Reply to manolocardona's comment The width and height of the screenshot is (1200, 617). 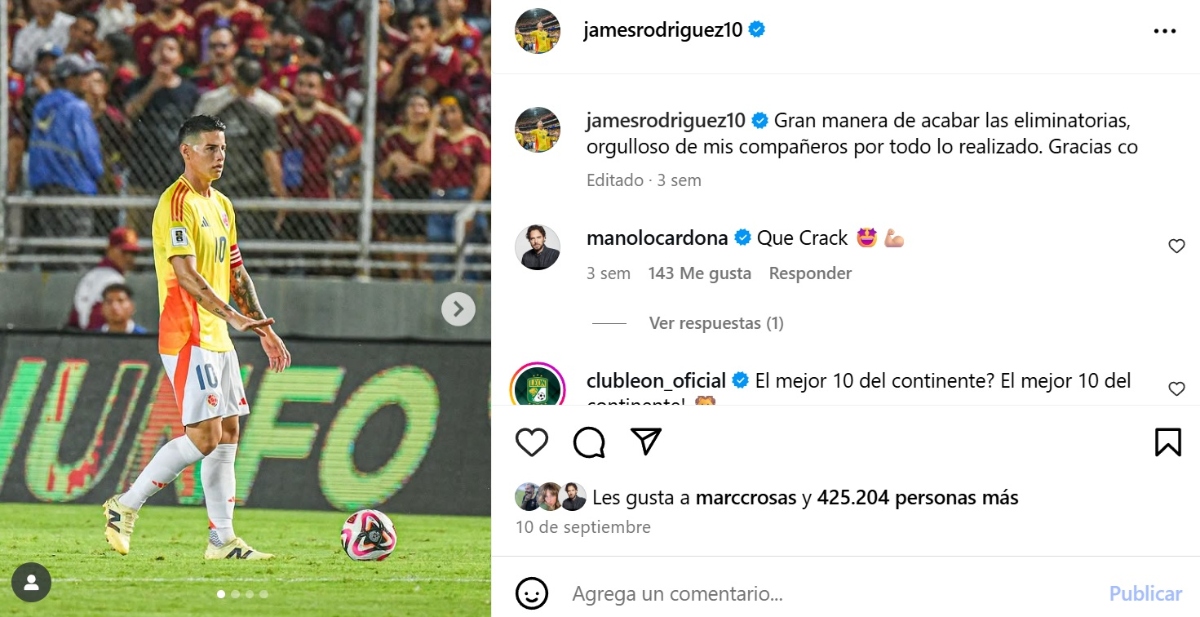click(x=810, y=273)
